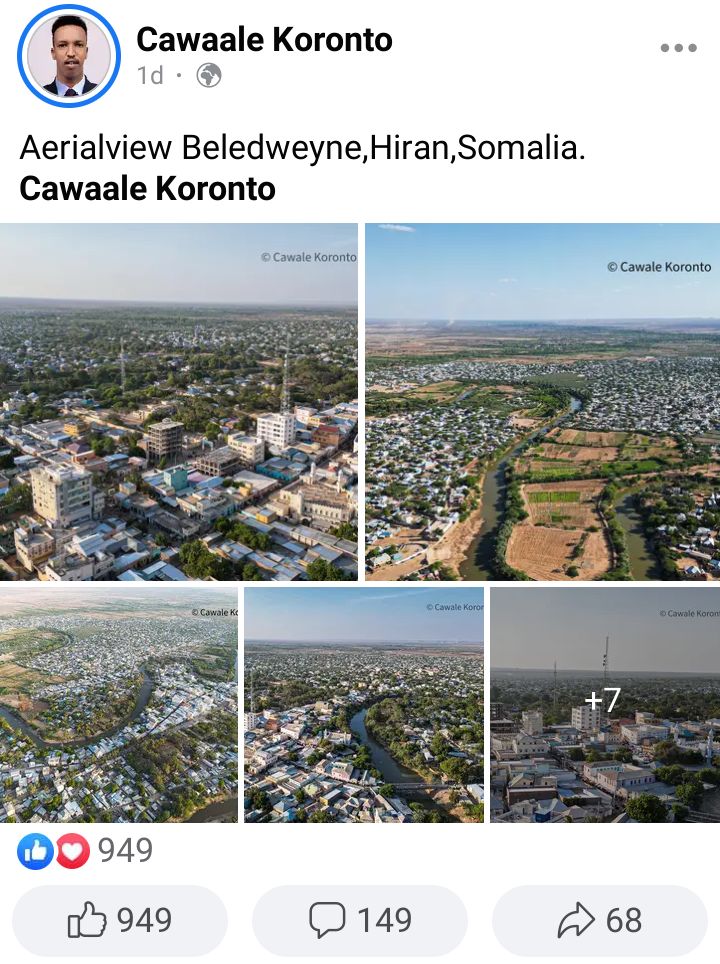Share this post with 68 shares
The image size is (720, 964).
click(600, 920)
